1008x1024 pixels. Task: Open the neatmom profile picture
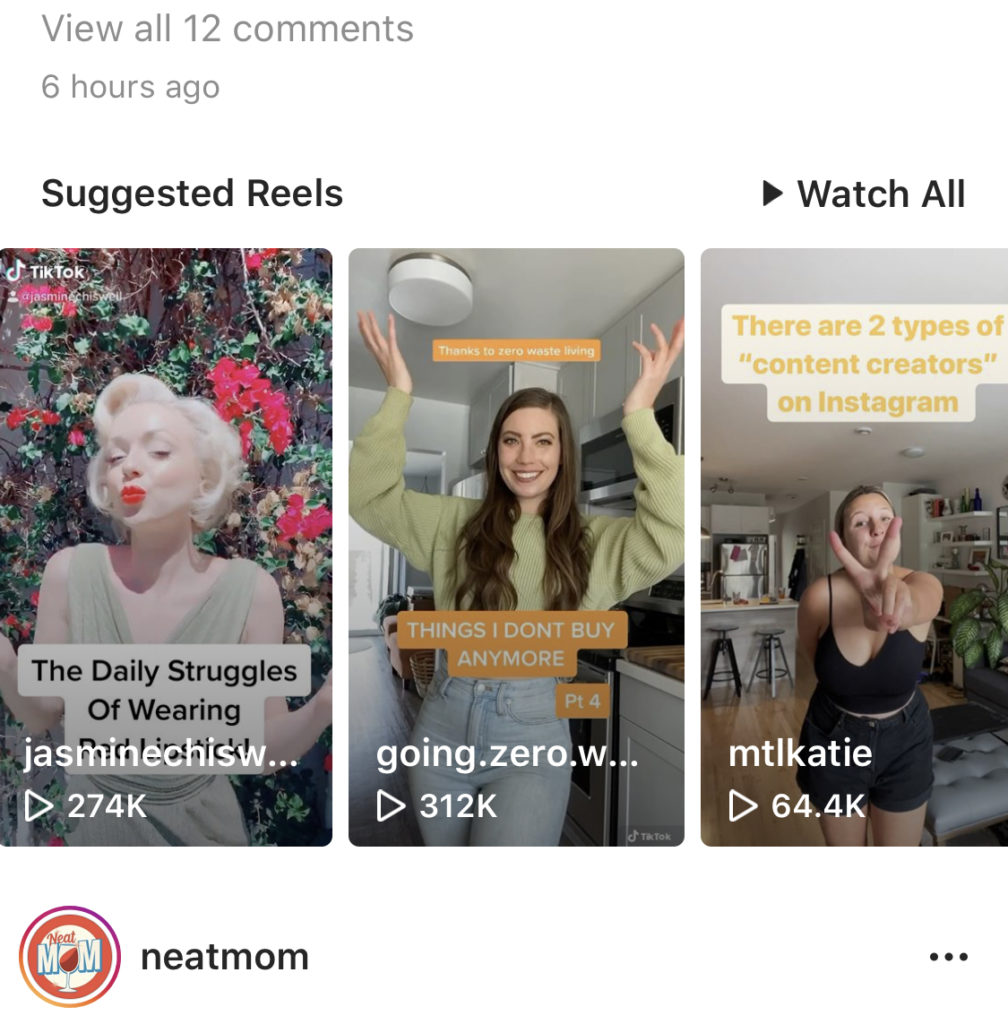70,957
